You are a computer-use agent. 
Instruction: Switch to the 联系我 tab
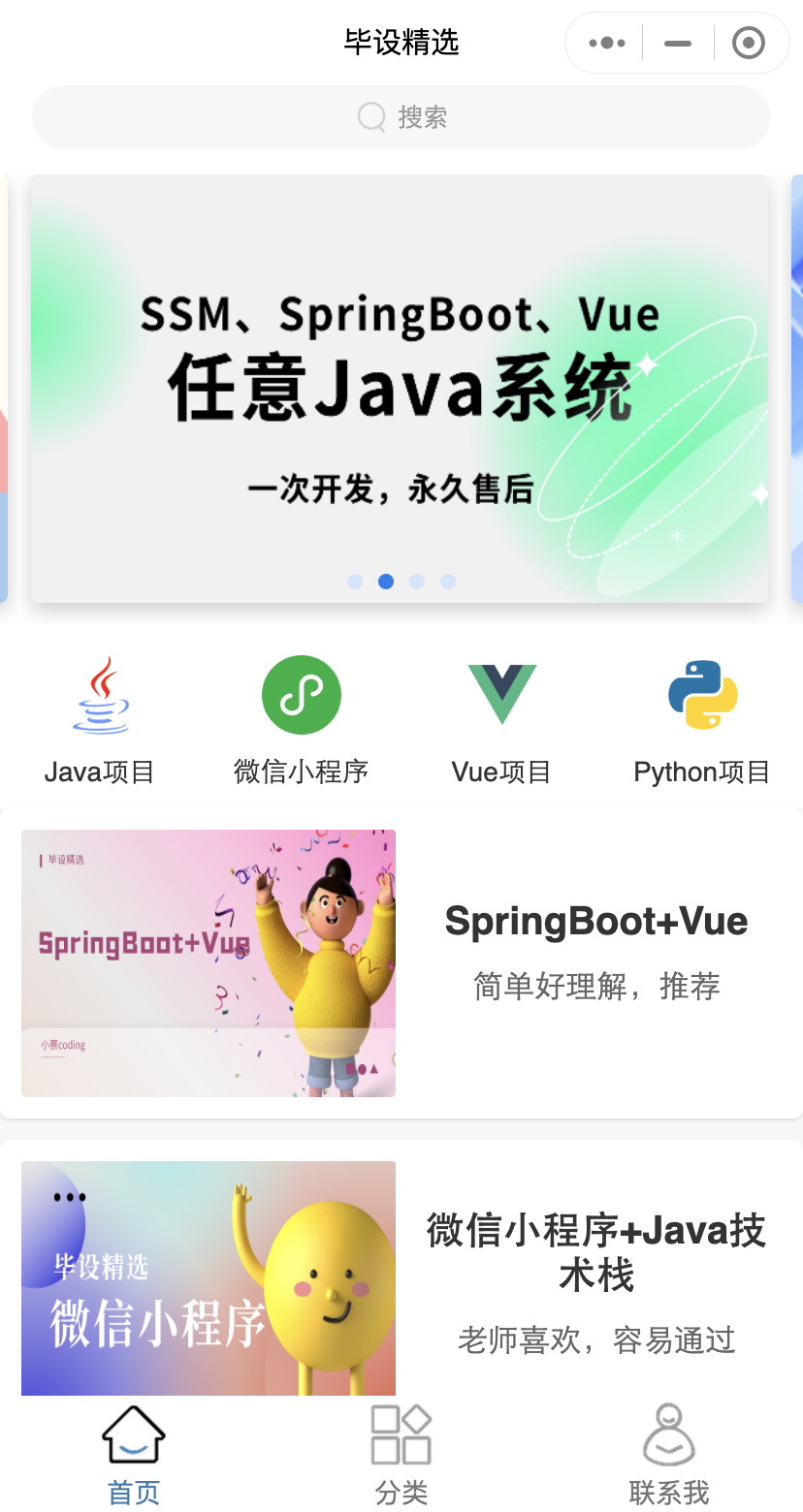pyautogui.click(x=669, y=1454)
